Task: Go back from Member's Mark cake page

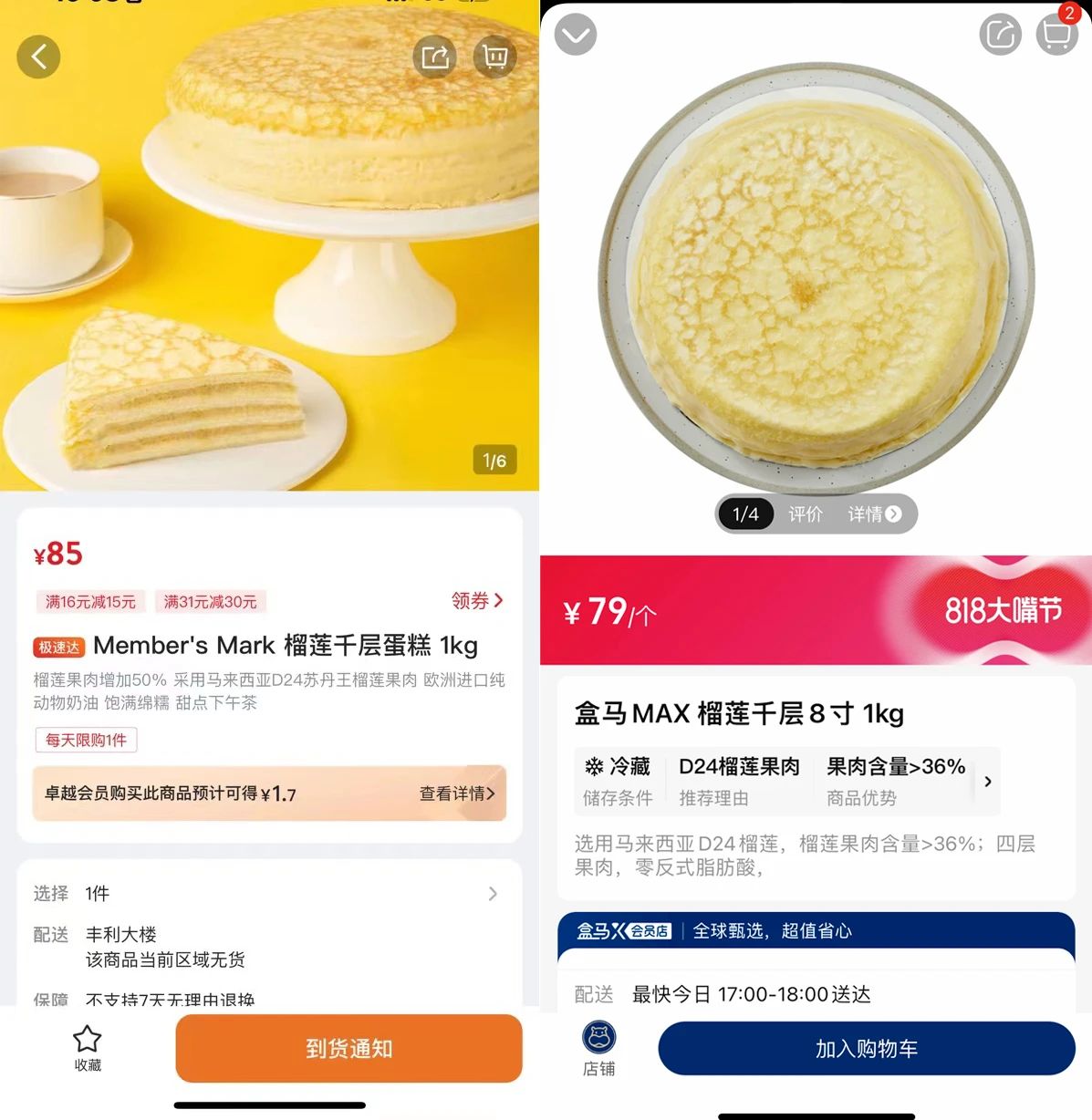Action: pyautogui.click(x=38, y=57)
